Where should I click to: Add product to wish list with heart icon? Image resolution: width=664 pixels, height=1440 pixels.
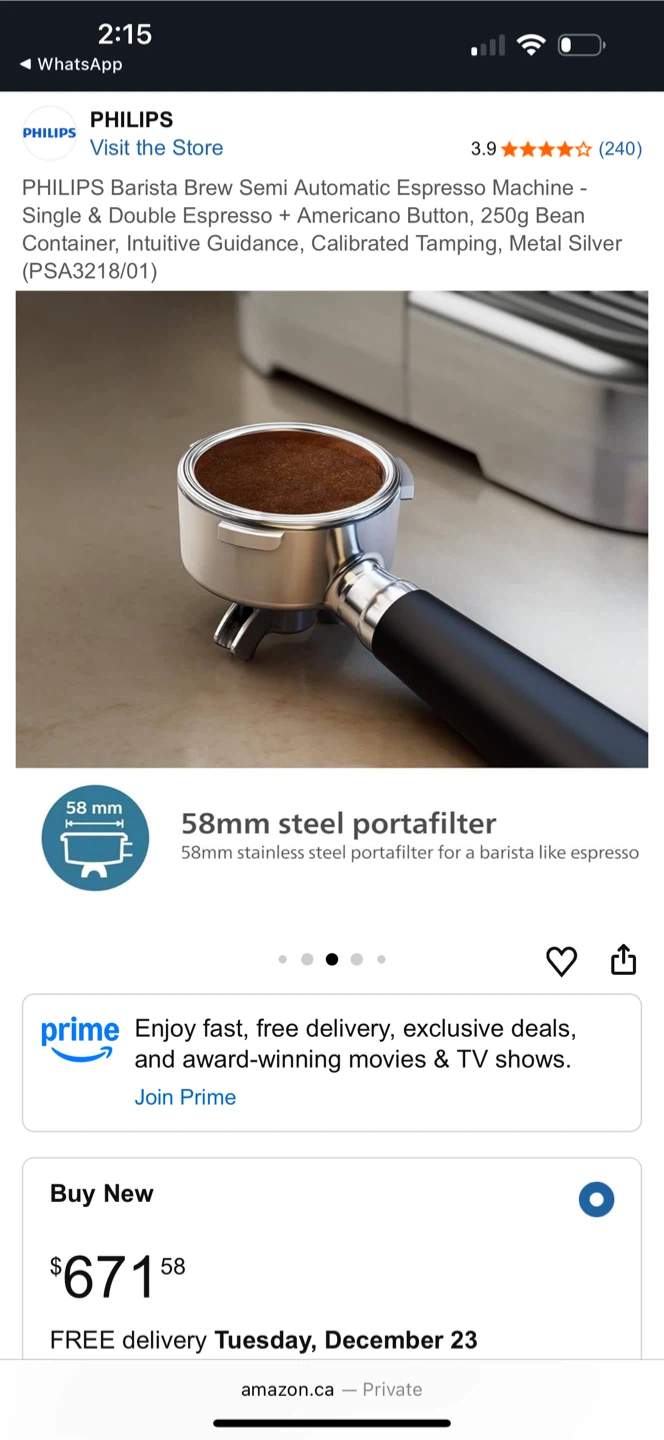point(561,961)
